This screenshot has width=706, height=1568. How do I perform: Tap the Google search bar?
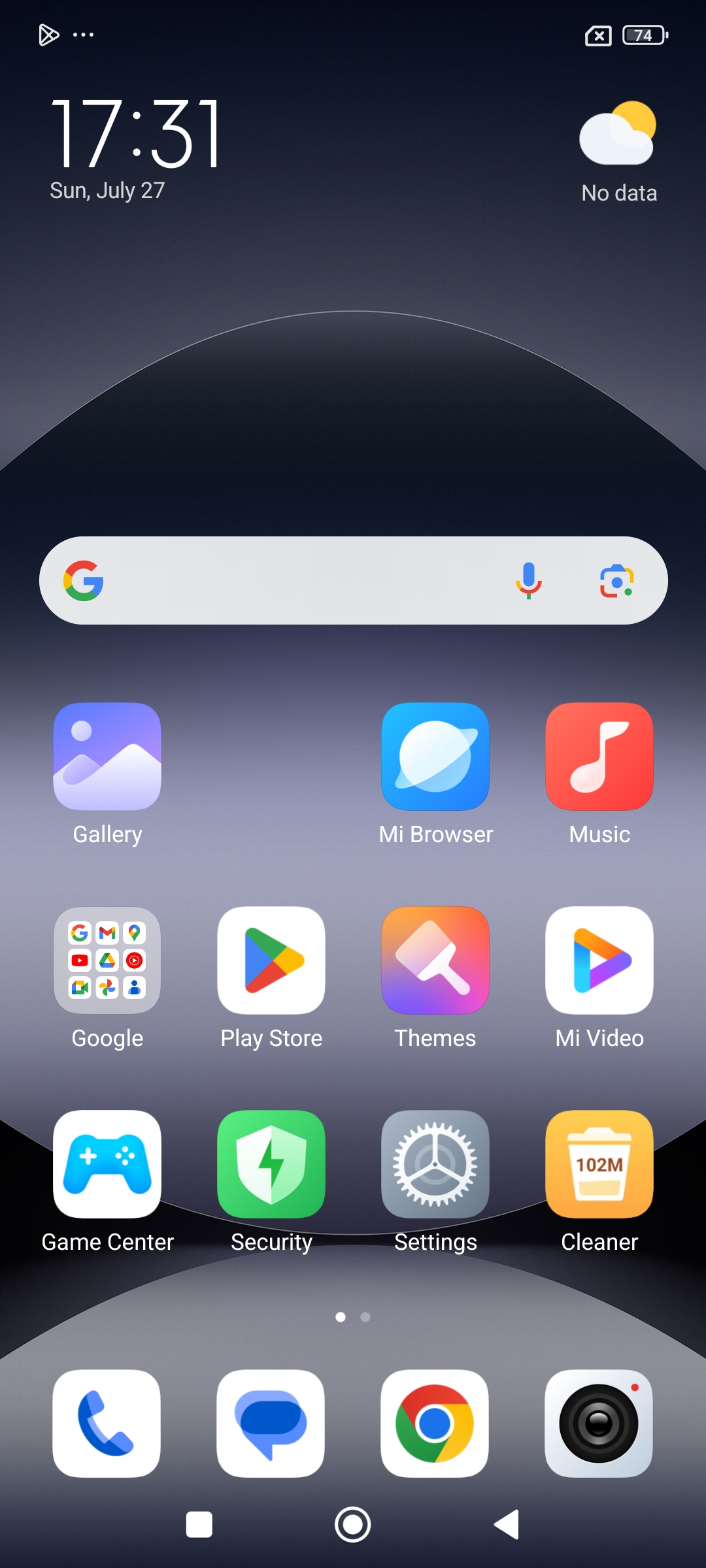point(301,581)
